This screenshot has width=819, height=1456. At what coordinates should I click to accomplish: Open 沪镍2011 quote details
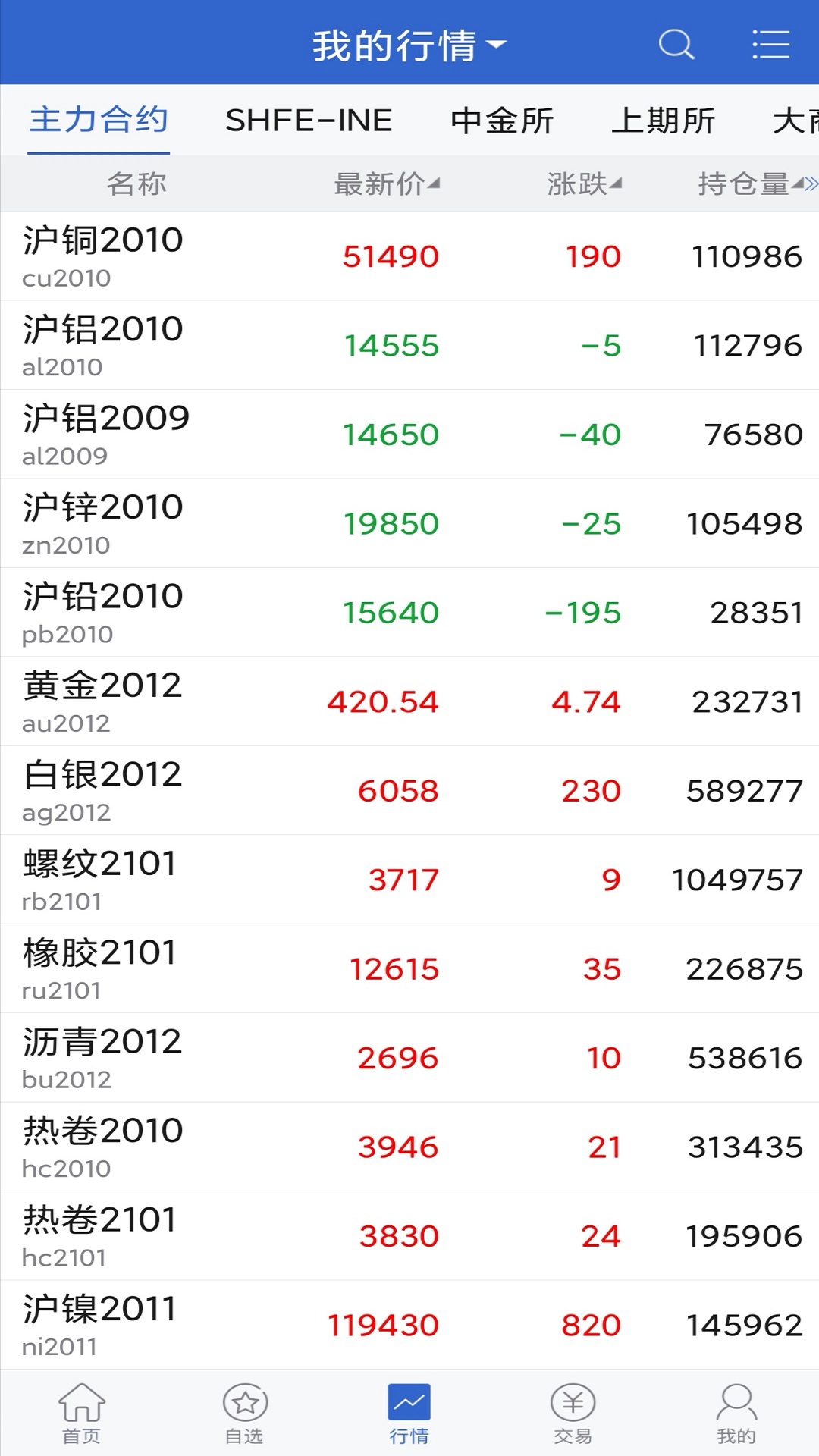click(409, 1325)
